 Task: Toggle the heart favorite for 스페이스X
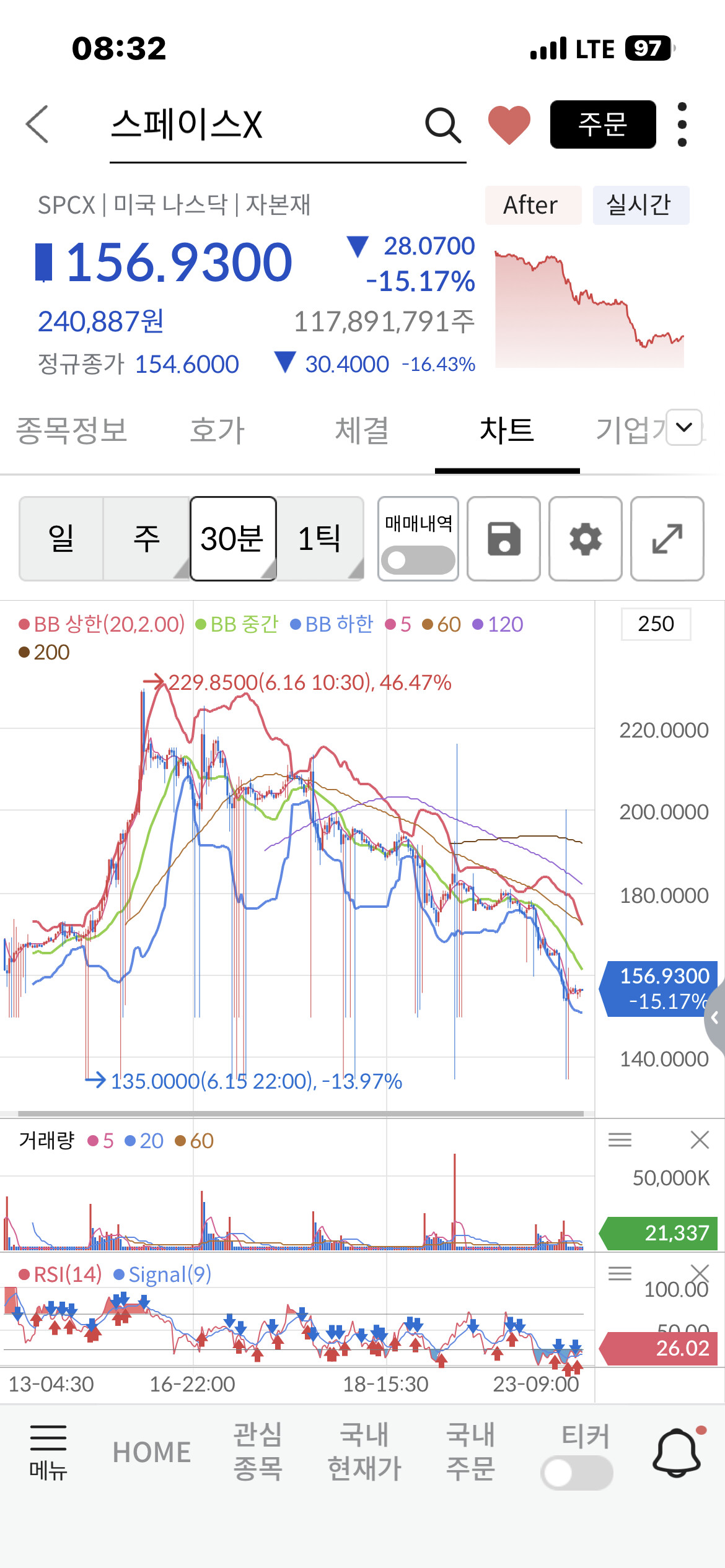coord(509,124)
